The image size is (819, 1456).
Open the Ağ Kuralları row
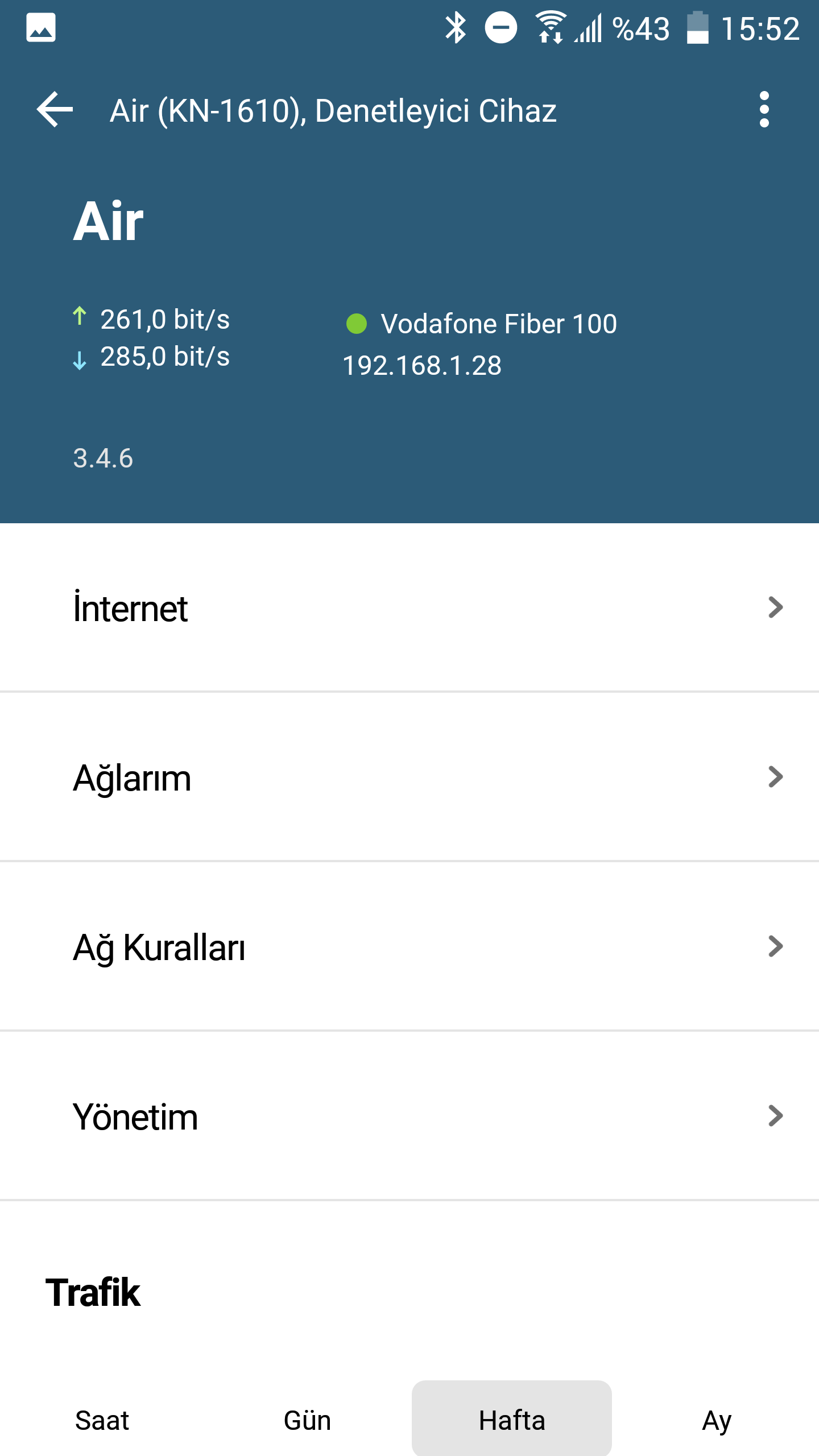[x=409, y=946]
